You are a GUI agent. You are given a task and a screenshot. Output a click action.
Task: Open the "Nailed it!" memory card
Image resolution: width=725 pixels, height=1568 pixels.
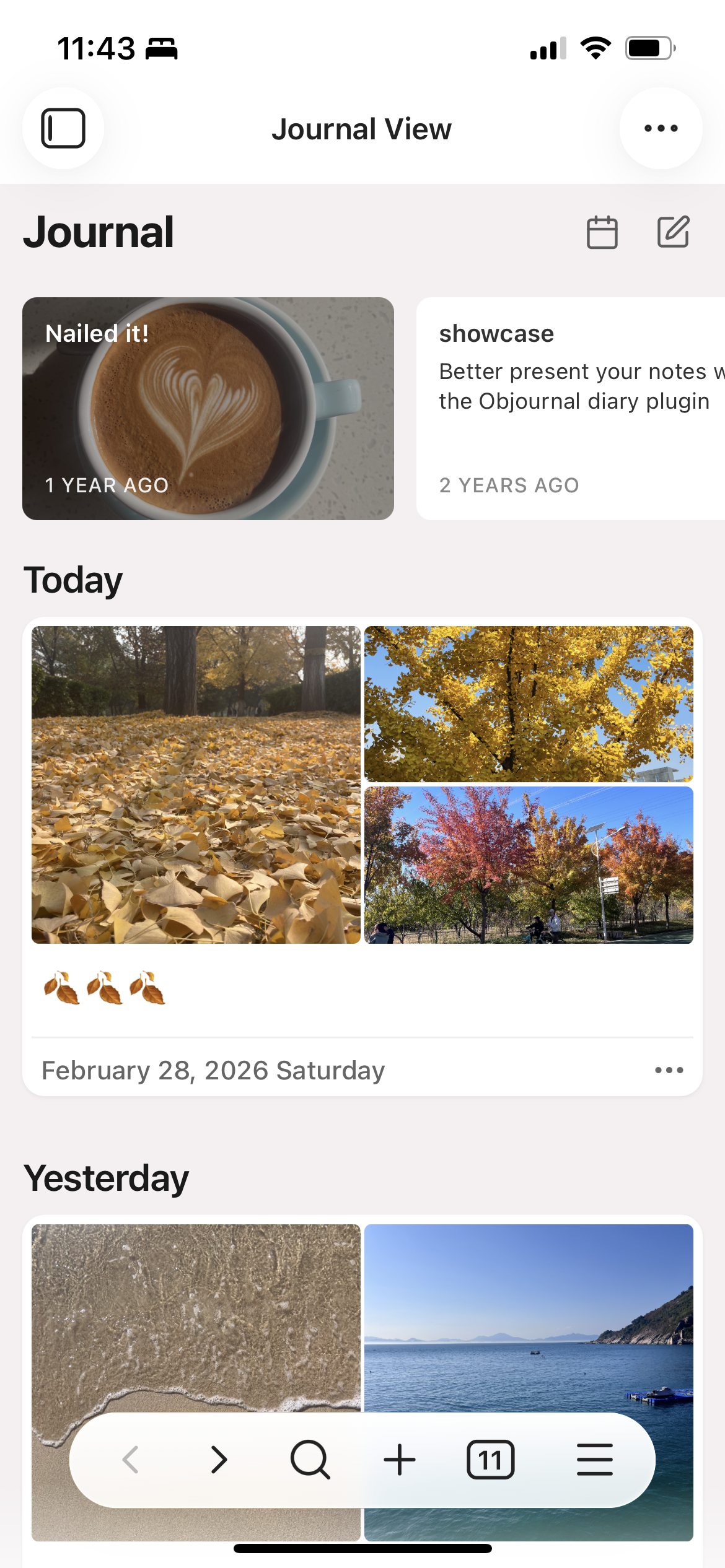208,408
